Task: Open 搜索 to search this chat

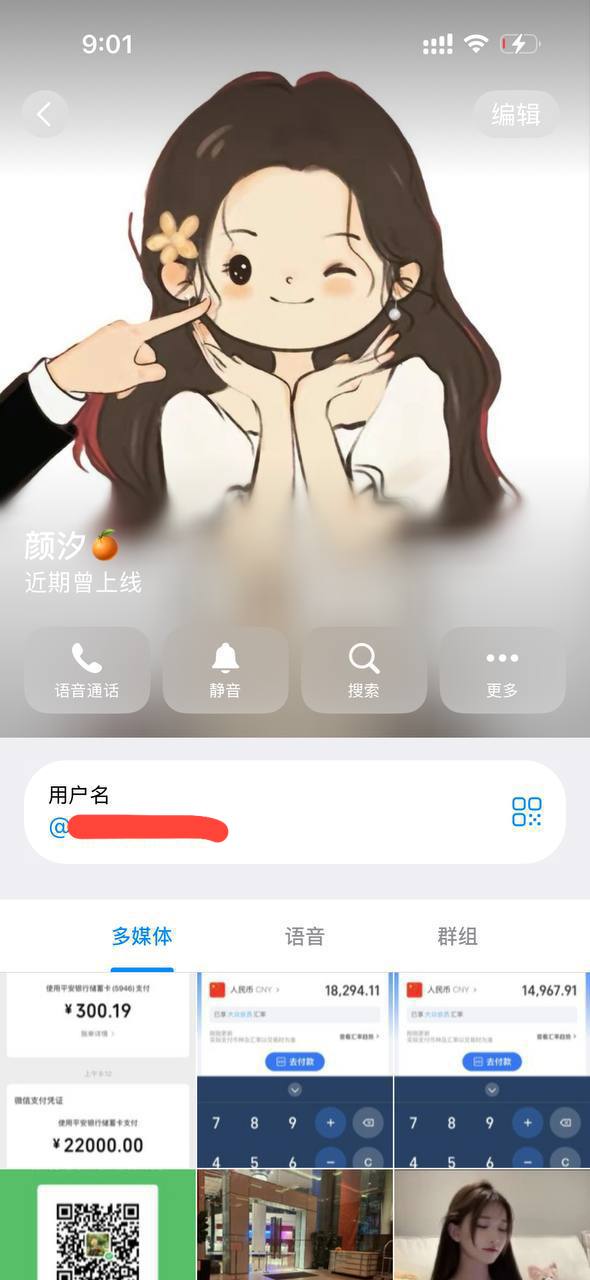Action: (x=364, y=670)
